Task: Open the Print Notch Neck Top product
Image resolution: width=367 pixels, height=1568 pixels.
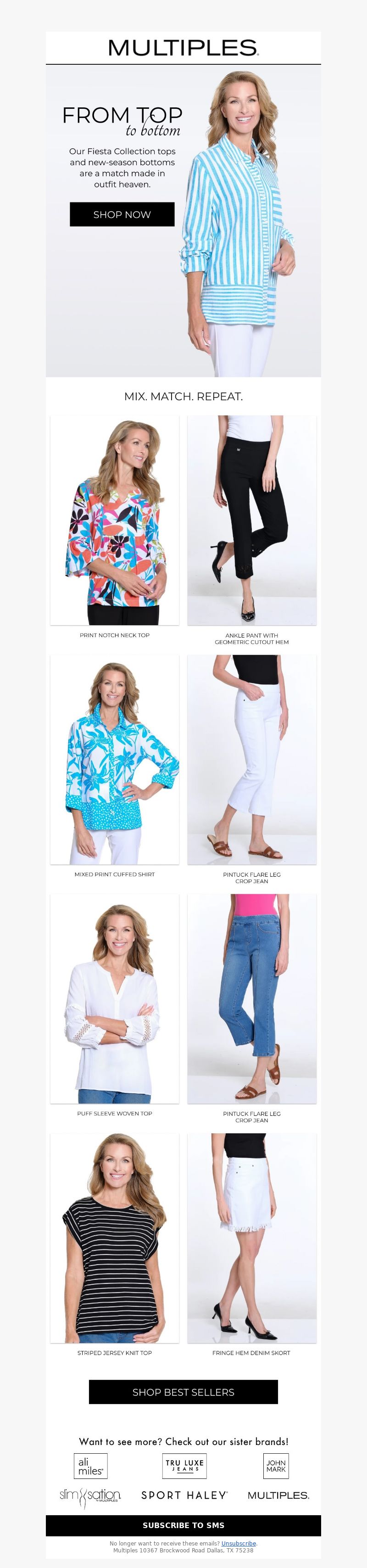Action: (x=114, y=521)
